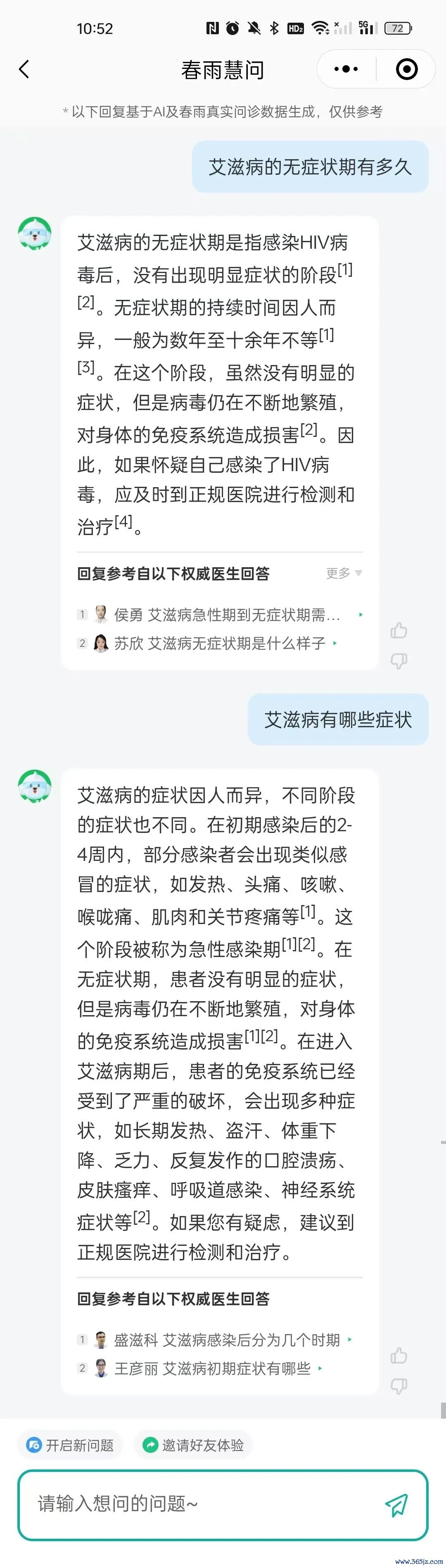
Task: Like the reply about 无症状期有多久
Action: [x=399, y=631]
